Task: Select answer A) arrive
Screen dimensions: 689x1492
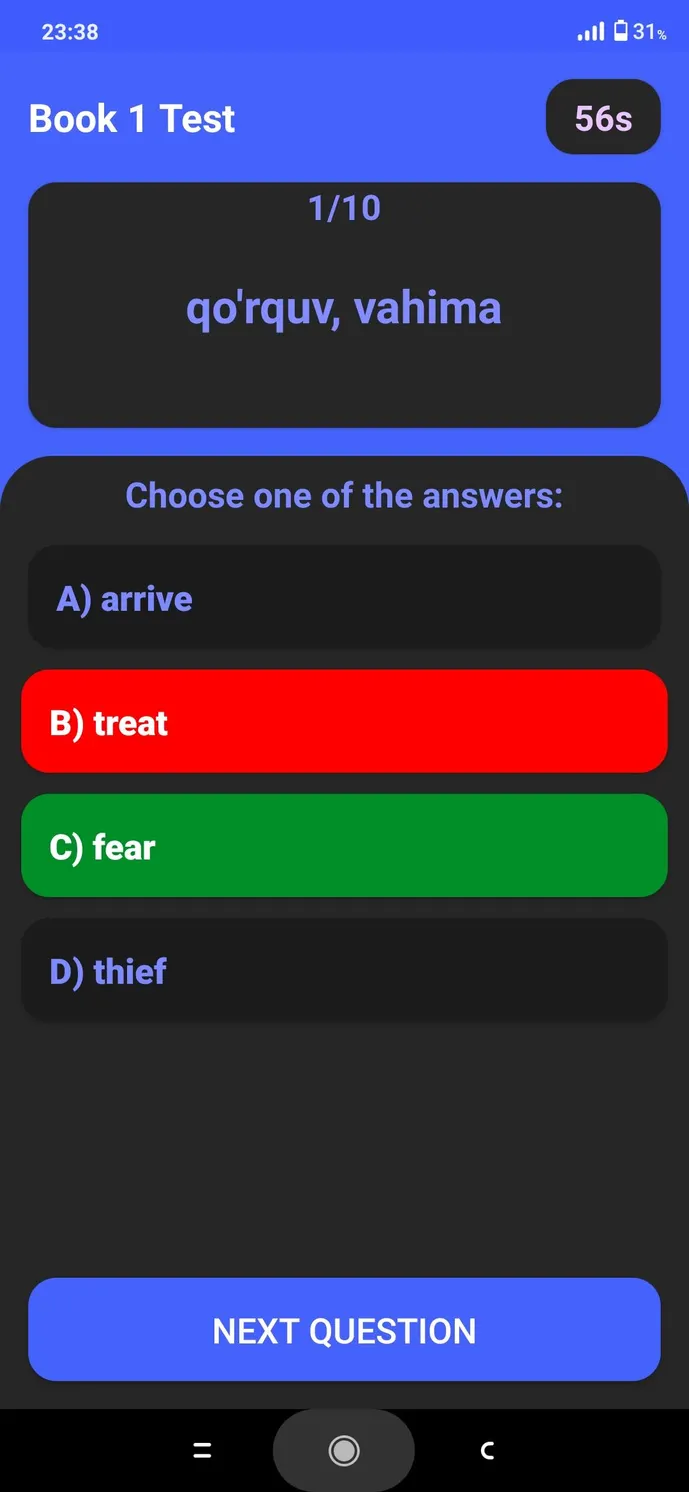Action: tap(344, 597)
